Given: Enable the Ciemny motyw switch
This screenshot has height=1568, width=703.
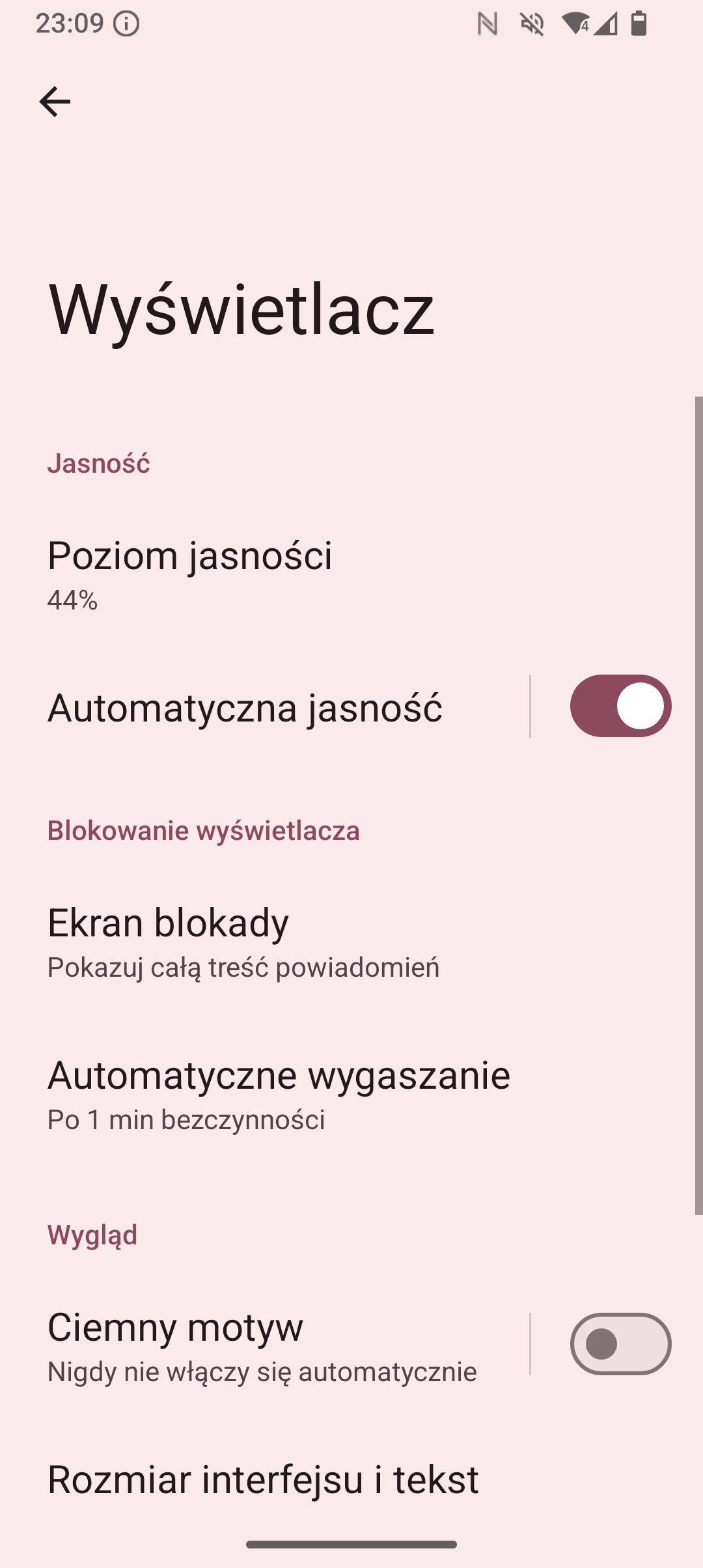Looking at the screenshot, I should 620,1344.
